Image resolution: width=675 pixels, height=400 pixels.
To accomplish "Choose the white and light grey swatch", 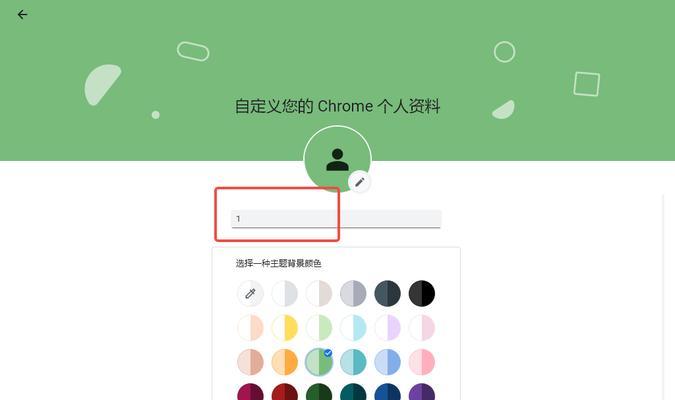I will 285,293.
